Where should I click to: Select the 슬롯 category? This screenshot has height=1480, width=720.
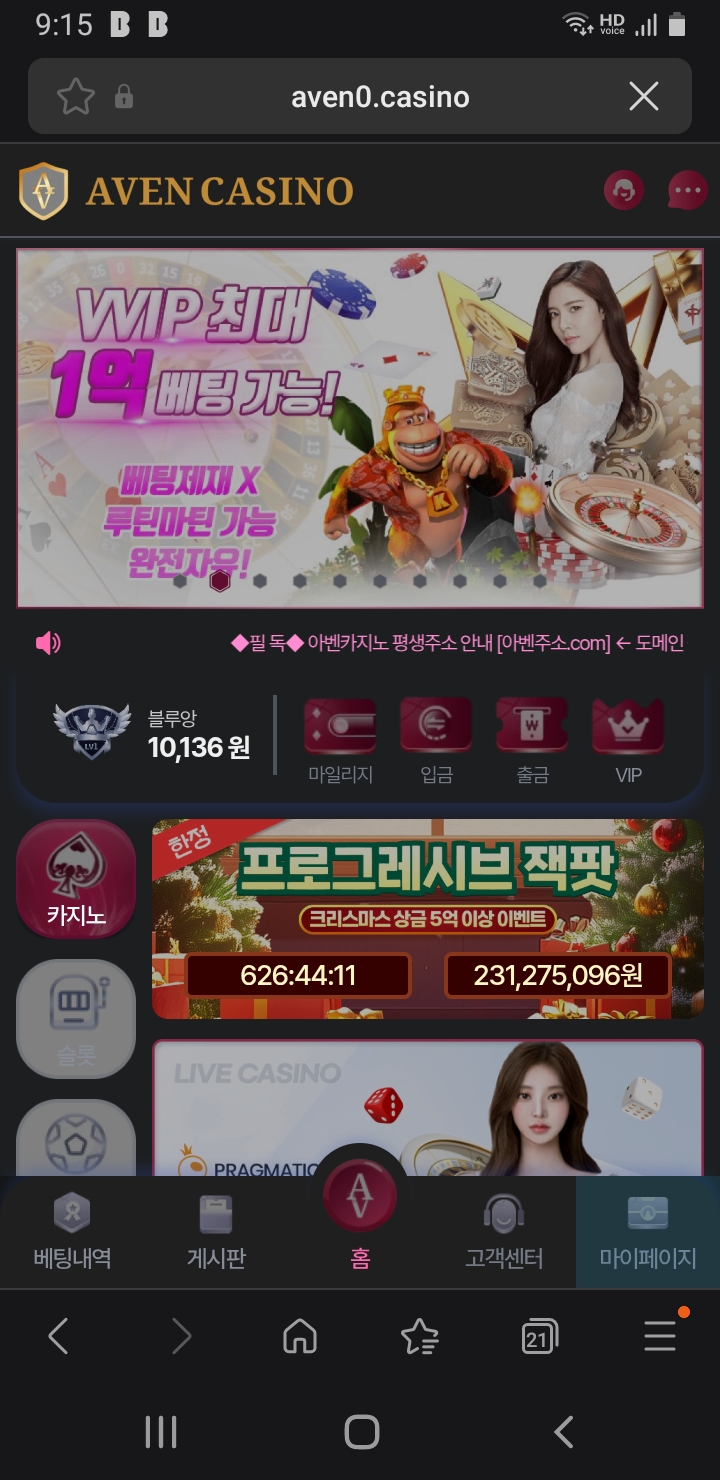pyautogui.click(x=76, y=1018)
